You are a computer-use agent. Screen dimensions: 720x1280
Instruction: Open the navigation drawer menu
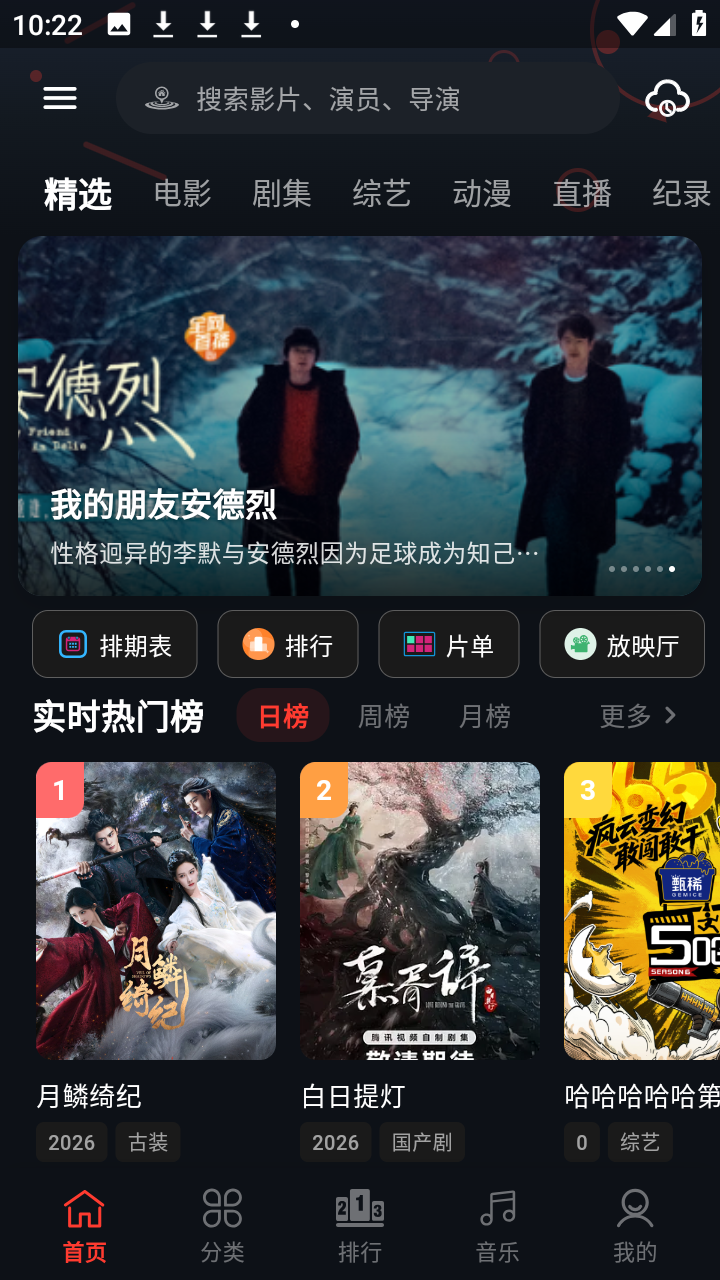[x=60, y=98]
